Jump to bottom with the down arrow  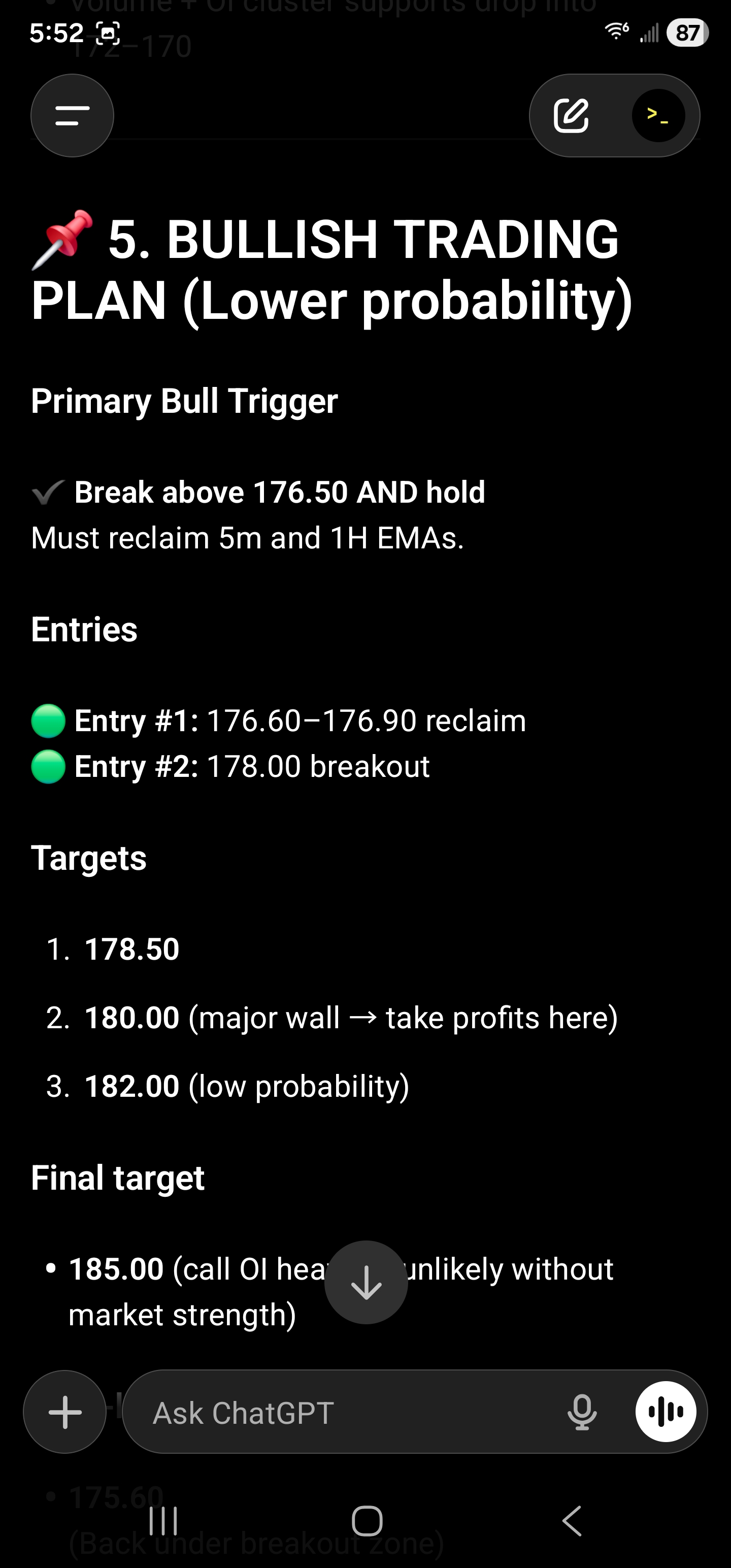coord(366,1282)
